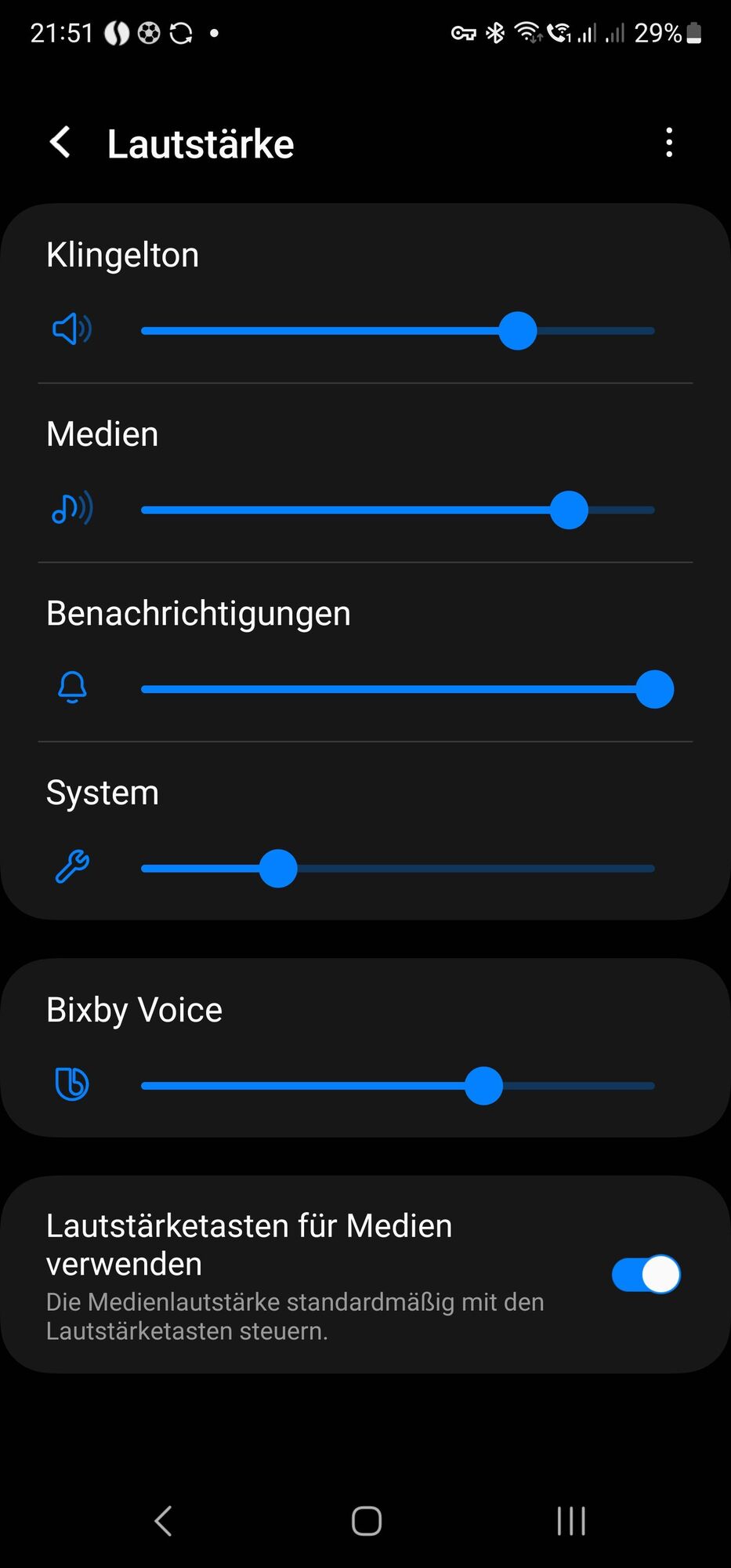This screenshot has height=1568, width=731.
Task: Mute Bixby Voice via its icon
Action: pyautogui.click(x=72, y=1084)
